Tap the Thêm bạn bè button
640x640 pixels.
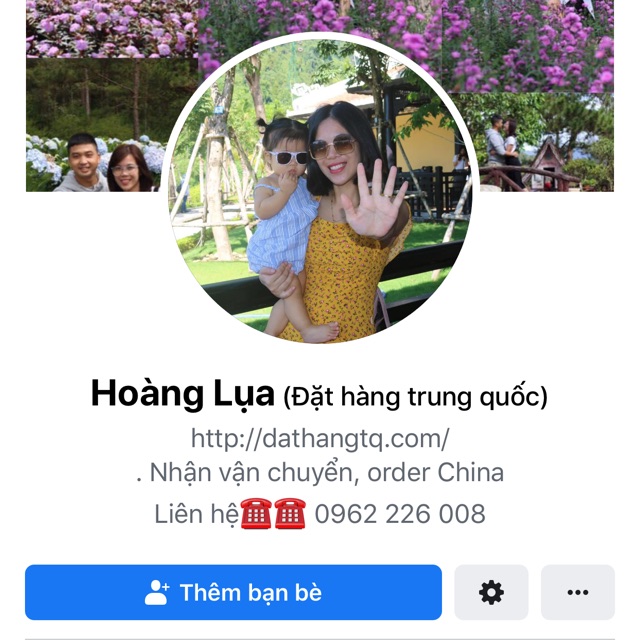coord(233,592)
